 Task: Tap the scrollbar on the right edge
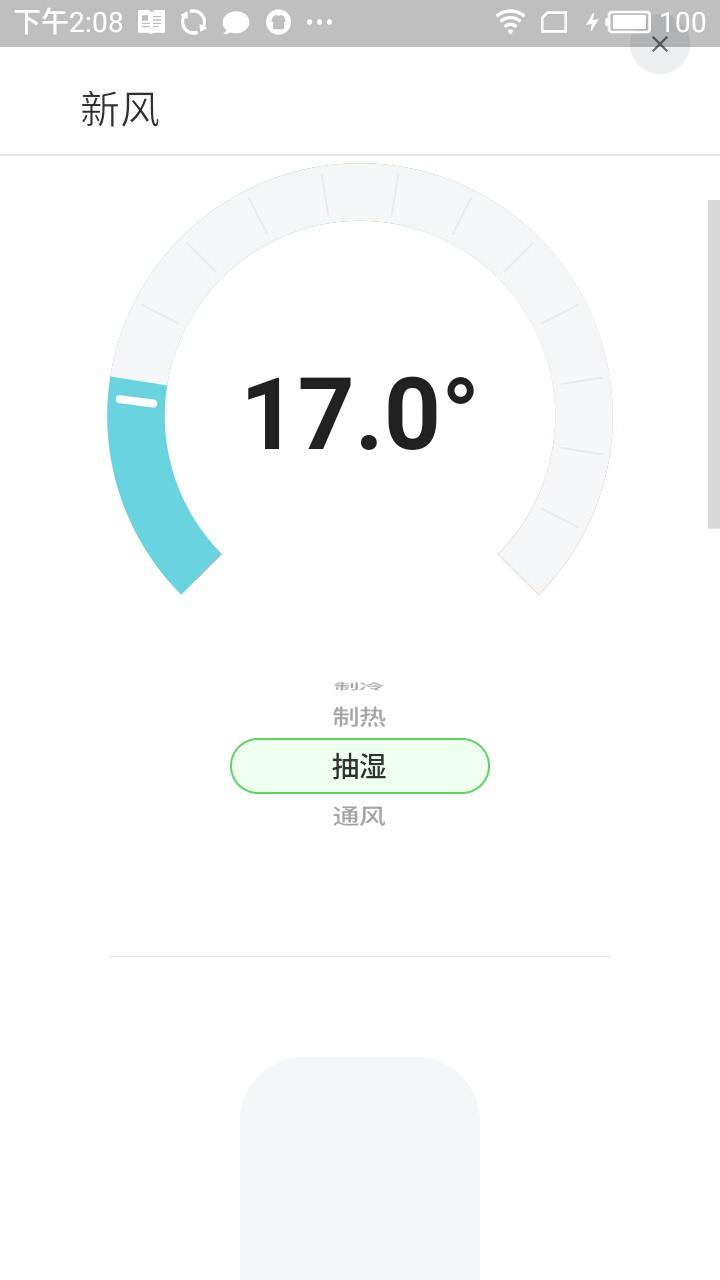point(713,365)
